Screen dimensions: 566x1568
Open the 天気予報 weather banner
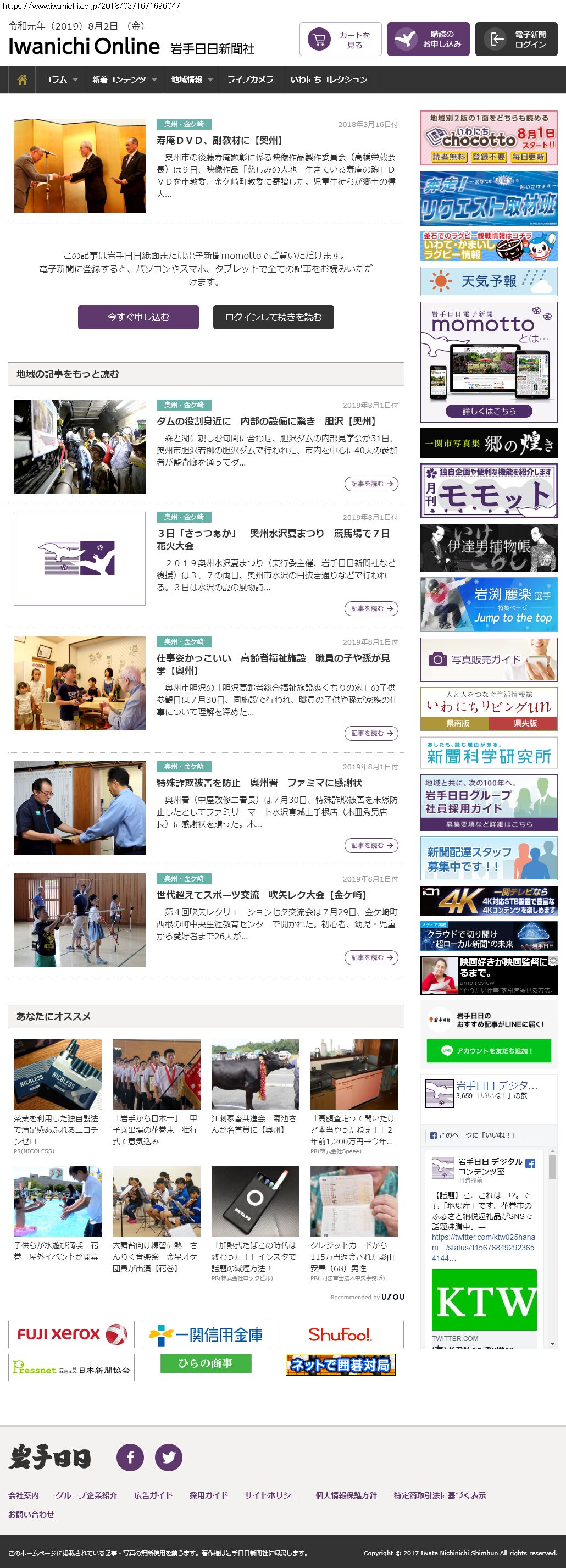[x=489, y=281]
